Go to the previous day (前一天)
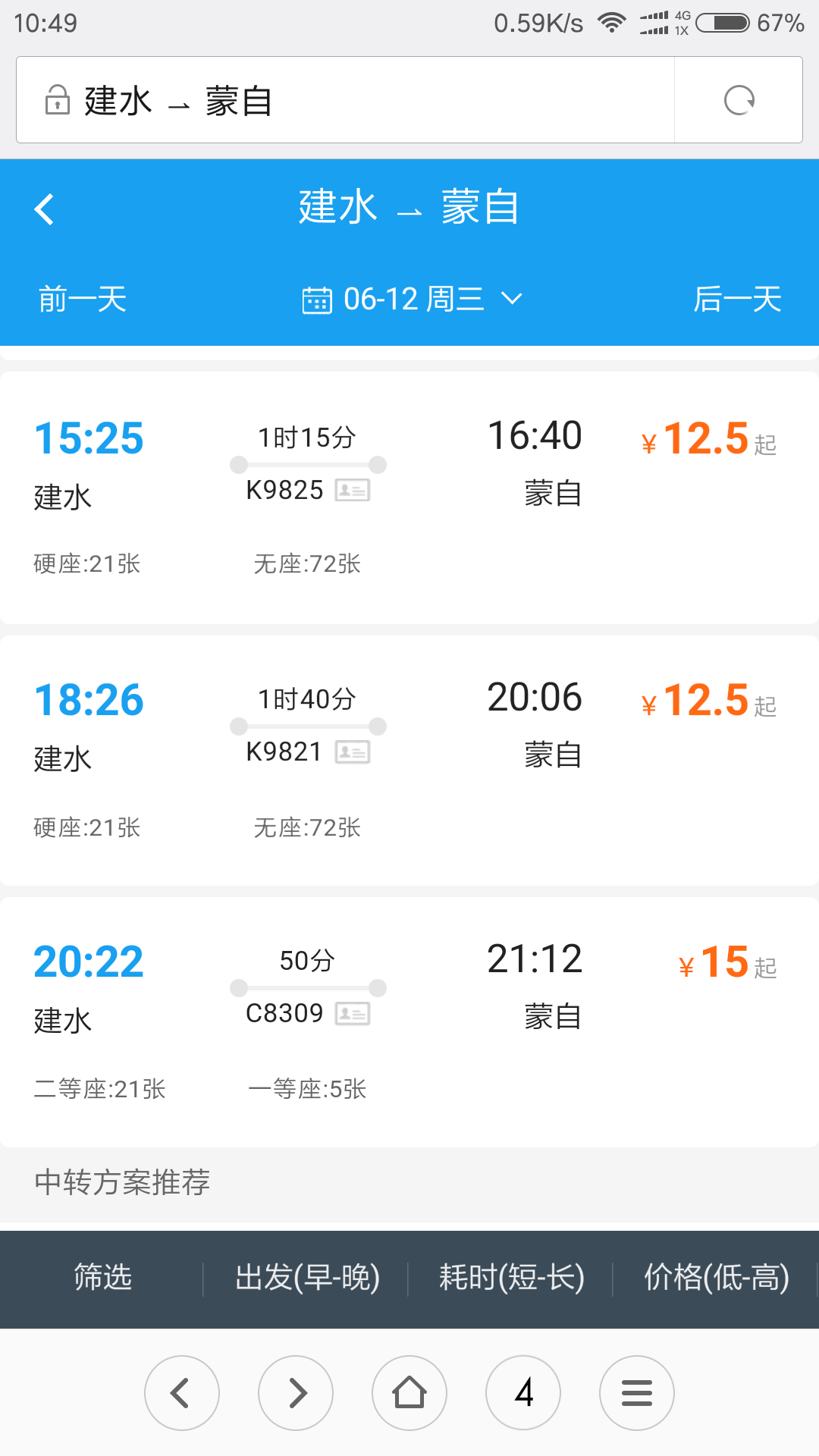 pyautogui.click(x=83, y=299)
